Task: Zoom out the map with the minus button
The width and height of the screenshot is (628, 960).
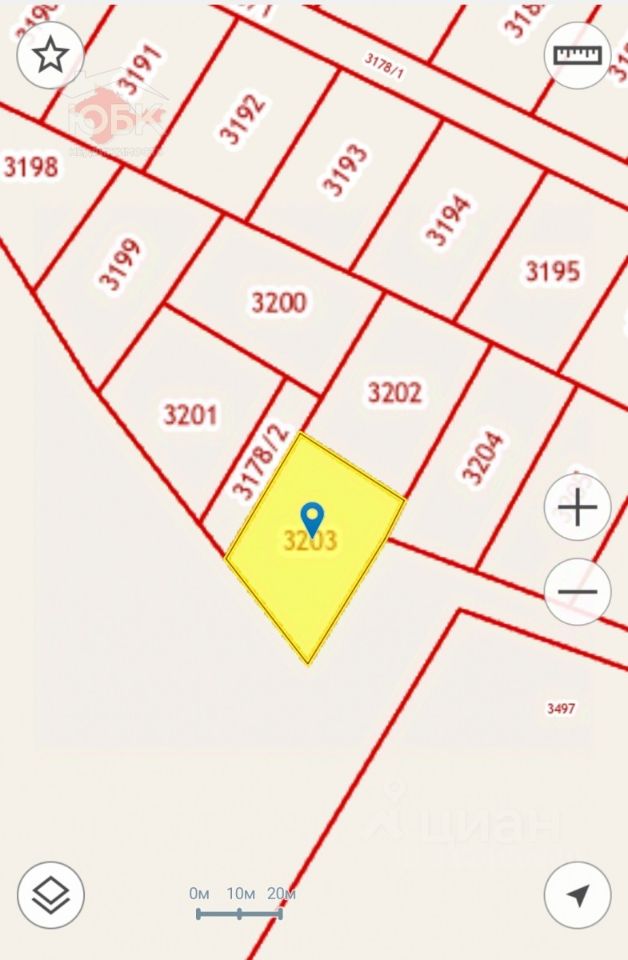Action: pyautogui.click(x=577, y=592)
